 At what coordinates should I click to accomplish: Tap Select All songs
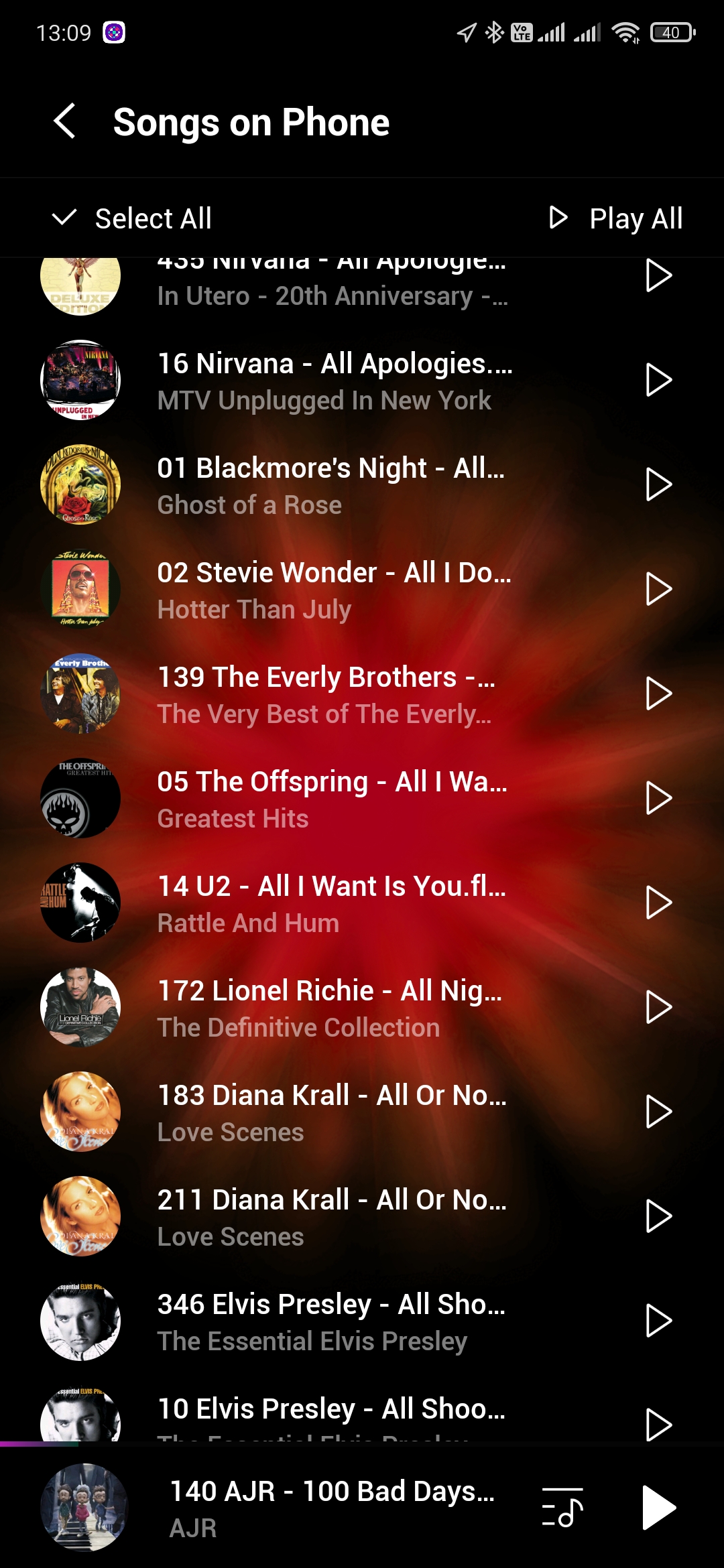click(x=133, y=218)
